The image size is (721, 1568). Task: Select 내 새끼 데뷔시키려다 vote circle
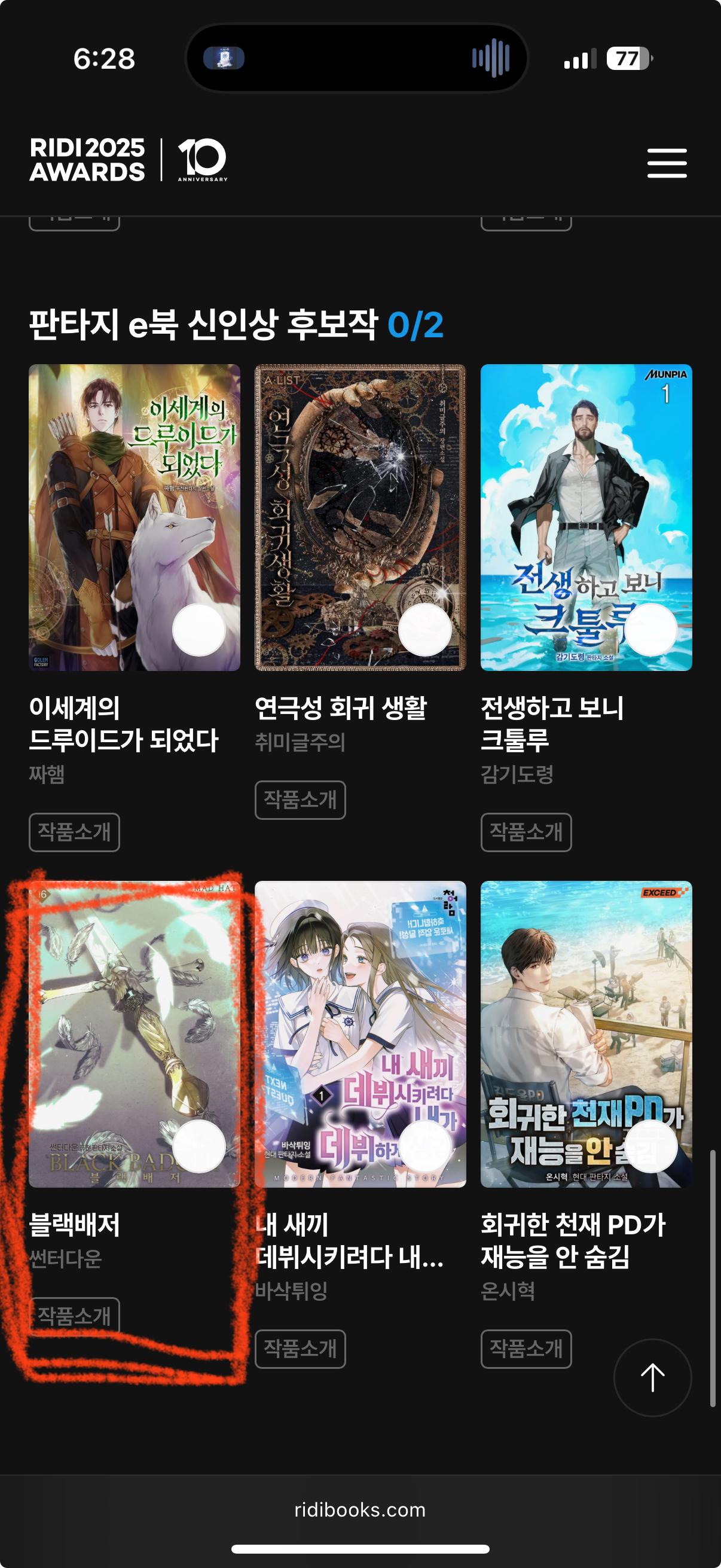click(424, 1146)
